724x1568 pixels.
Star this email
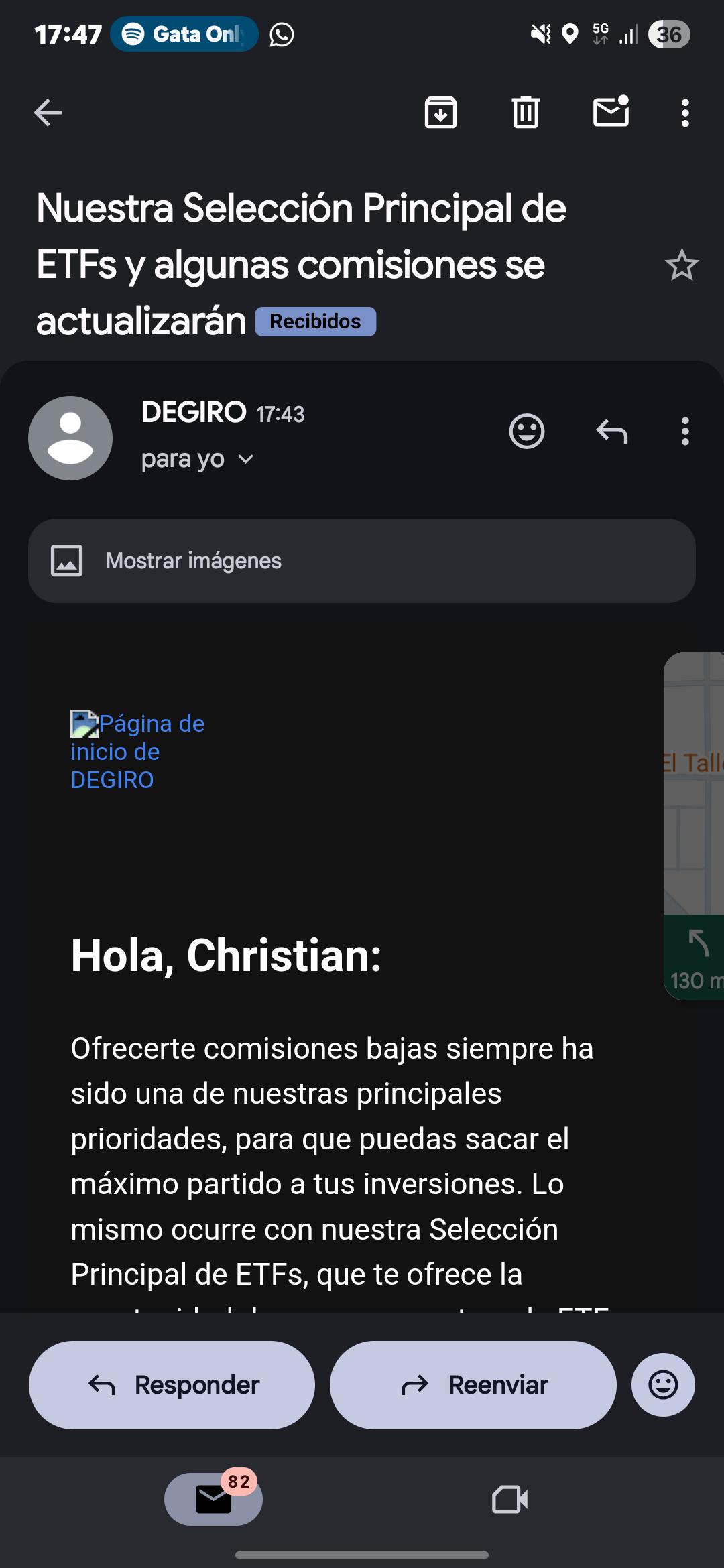click(x=682, y=265)
